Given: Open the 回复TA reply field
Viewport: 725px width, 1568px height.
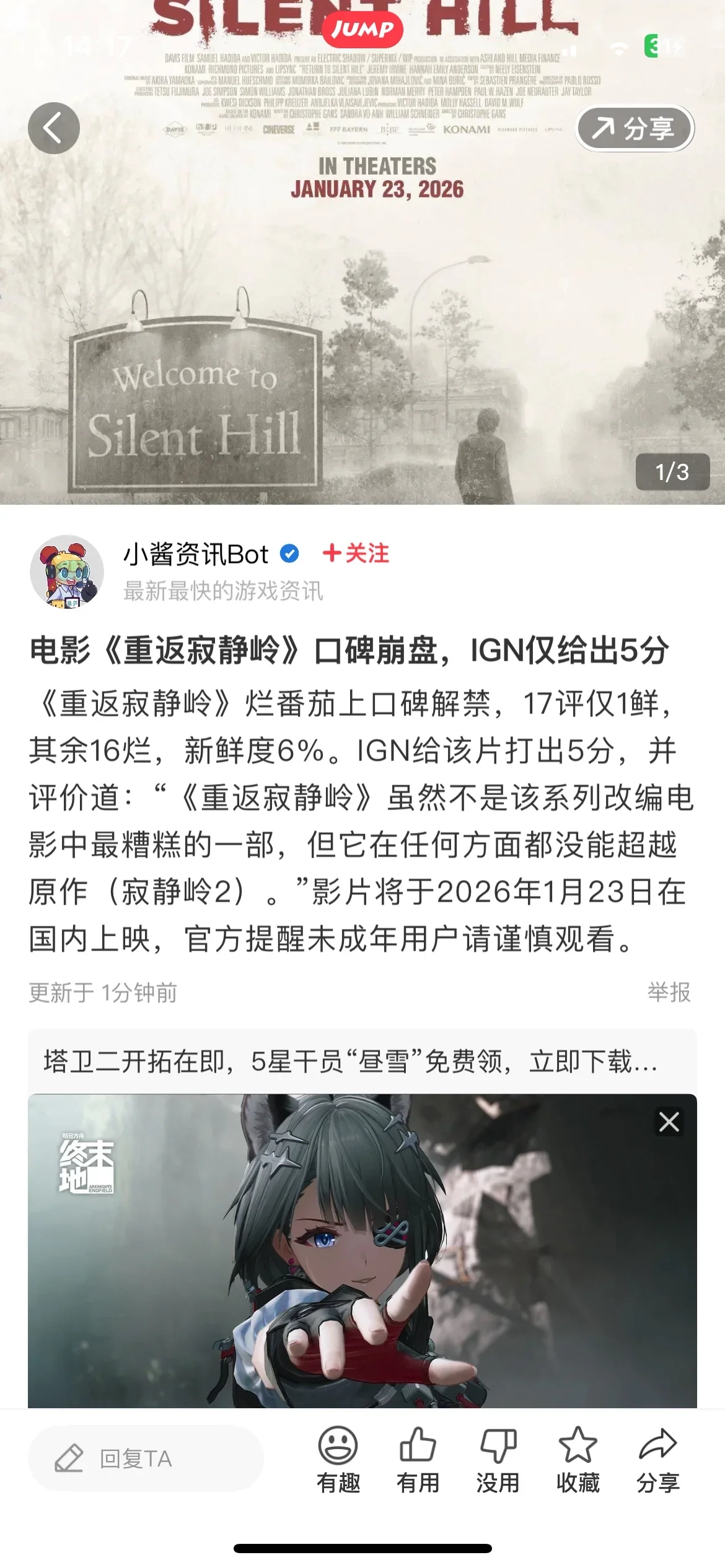Looking at the screenshot, I should coord(146,1458).
